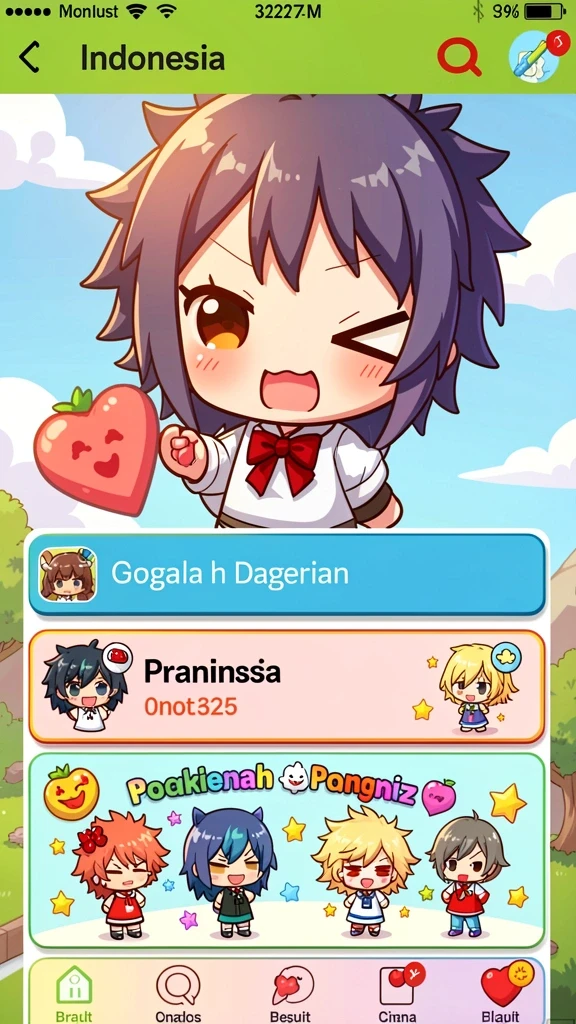Open the red search icon
The height and width of the screenshot is (1024, 576).
(x=459, y=57)
